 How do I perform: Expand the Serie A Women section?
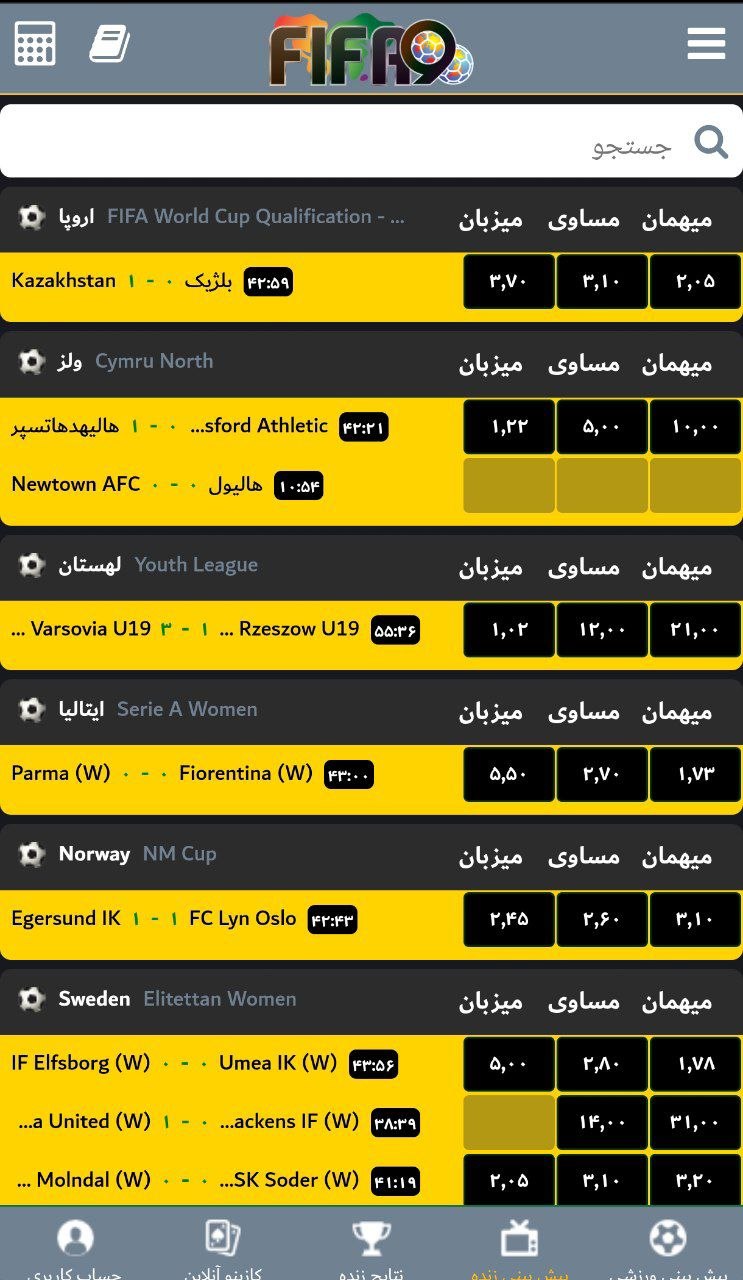(x=188, y=708)
